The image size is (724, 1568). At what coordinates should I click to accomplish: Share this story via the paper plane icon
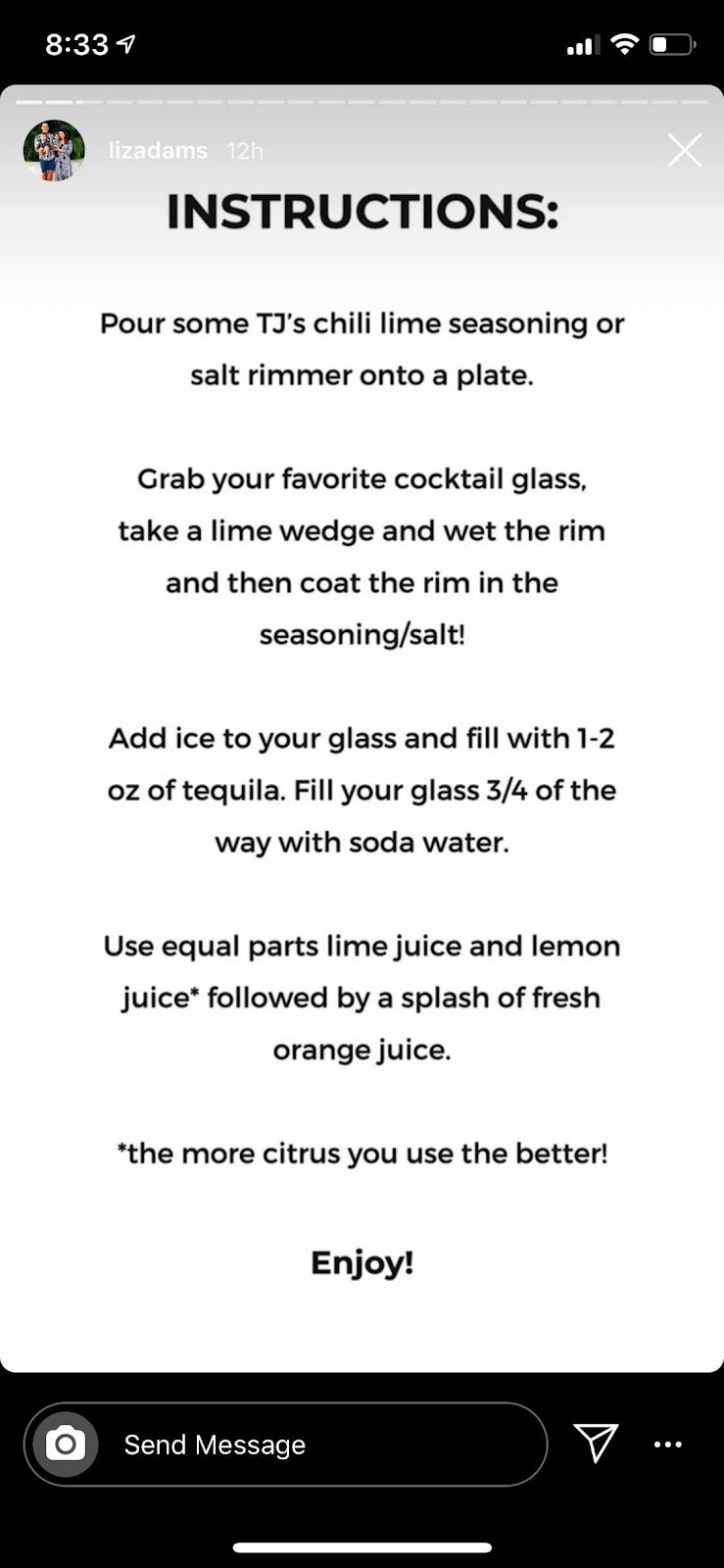(596, 1443)
